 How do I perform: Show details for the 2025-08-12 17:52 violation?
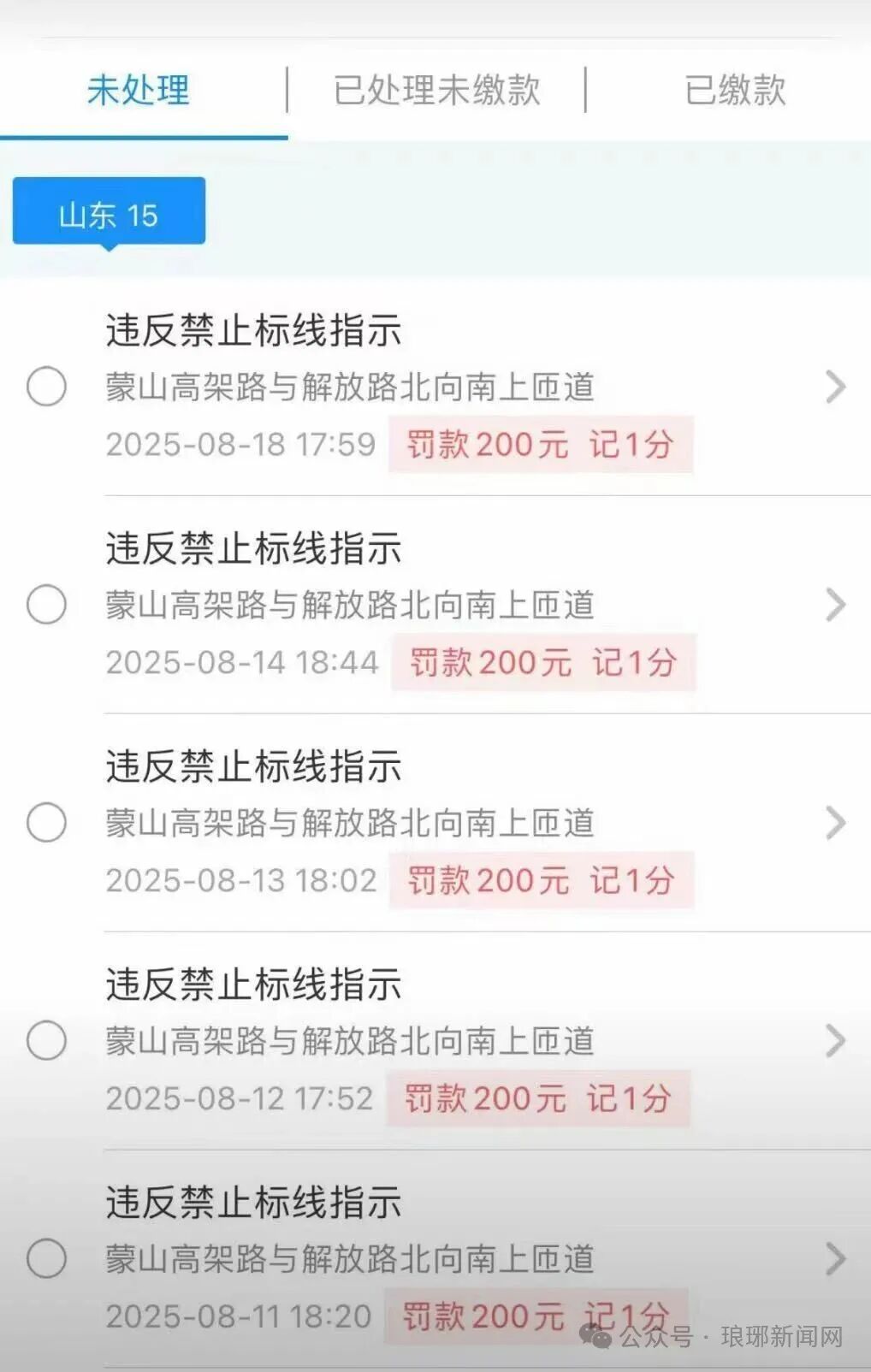(835, 1041)
